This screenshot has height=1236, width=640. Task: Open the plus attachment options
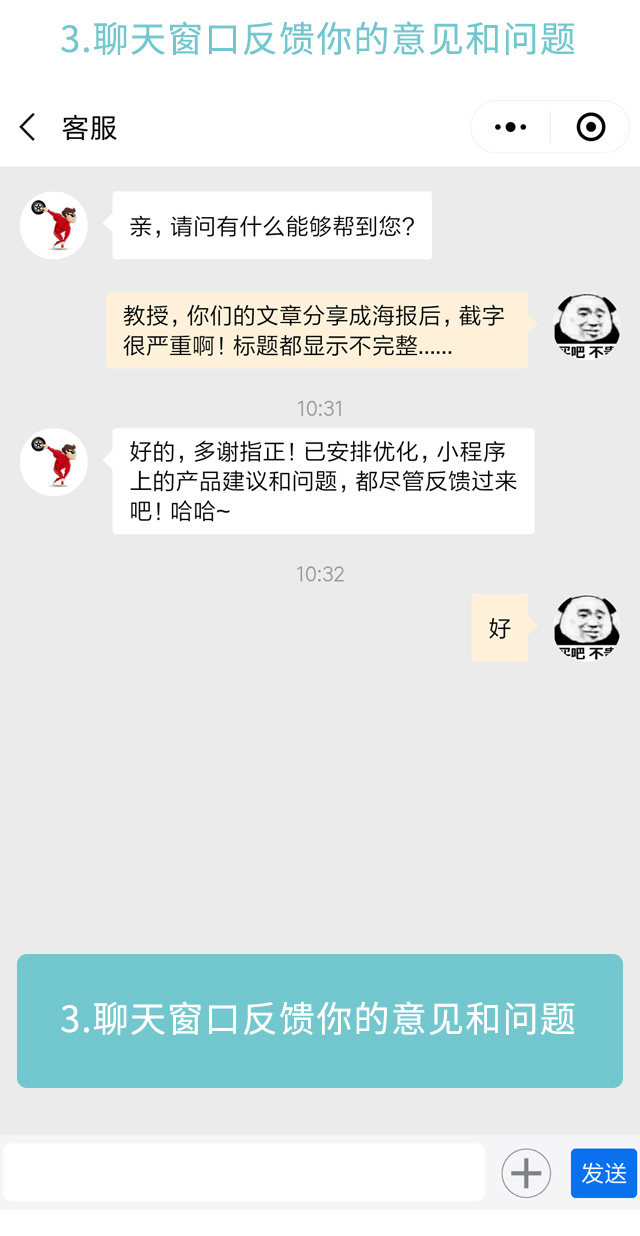point(526,1173)
